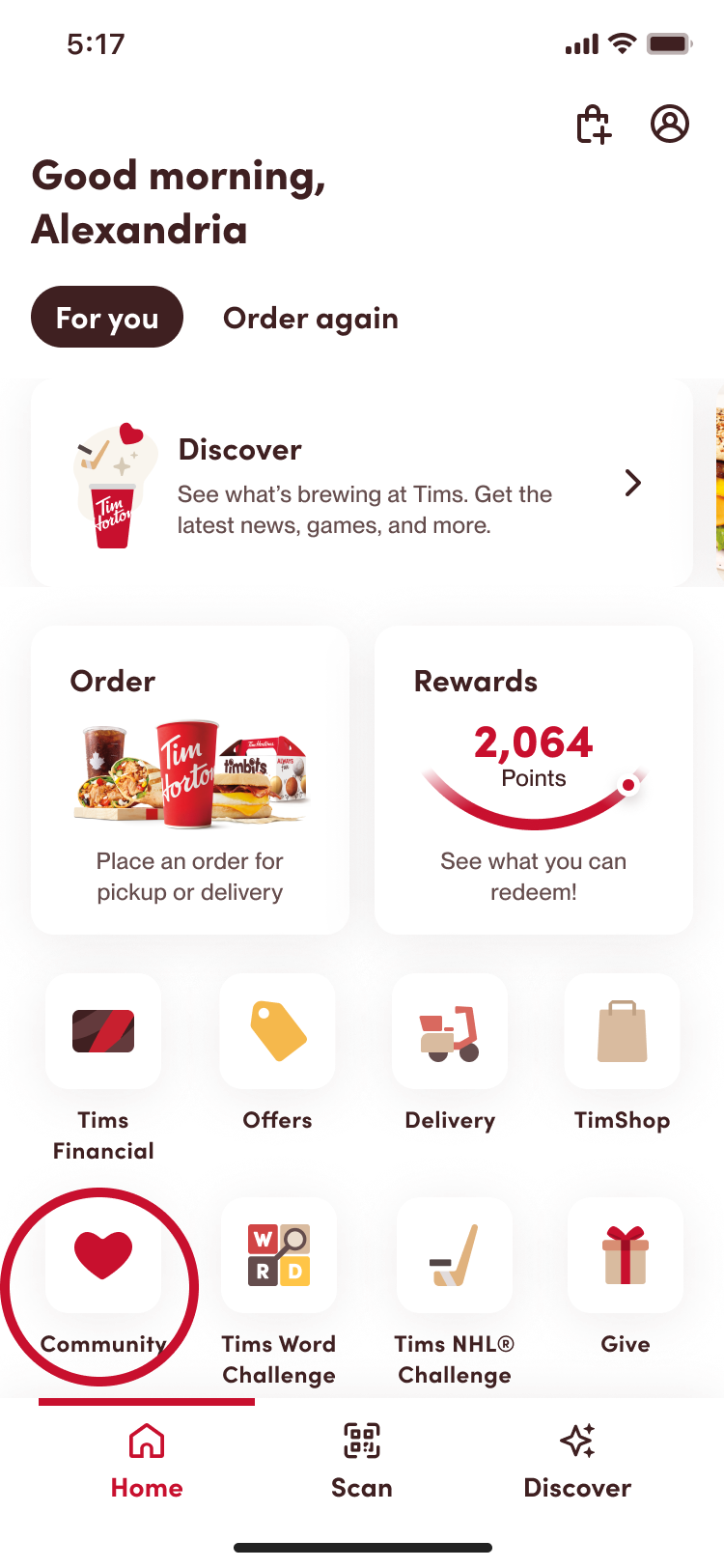View Rewards points card
The width and height of the screenshot is (724, 1568).
point(533,780)
